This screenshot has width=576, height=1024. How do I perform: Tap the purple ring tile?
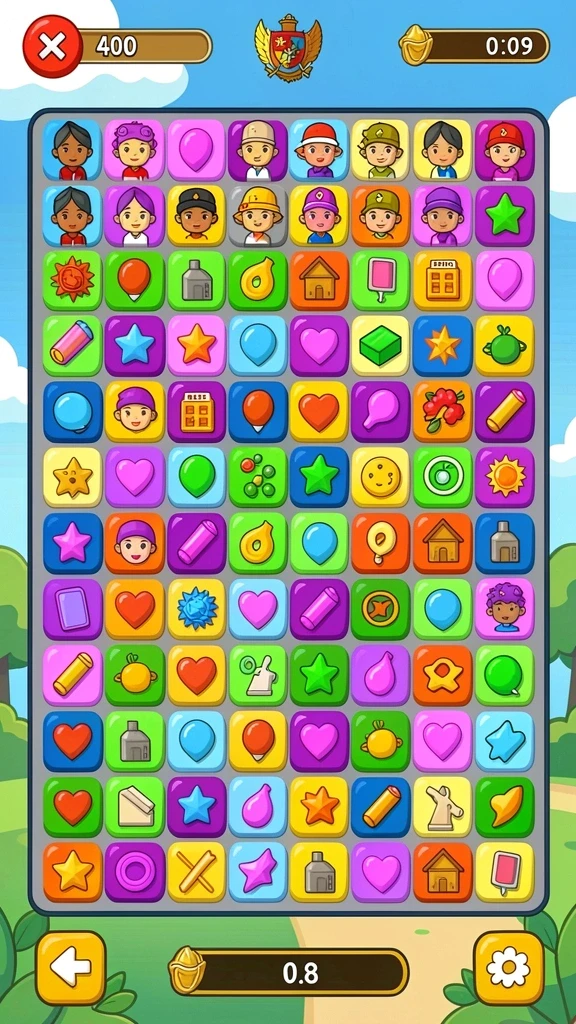pos(135,872)
